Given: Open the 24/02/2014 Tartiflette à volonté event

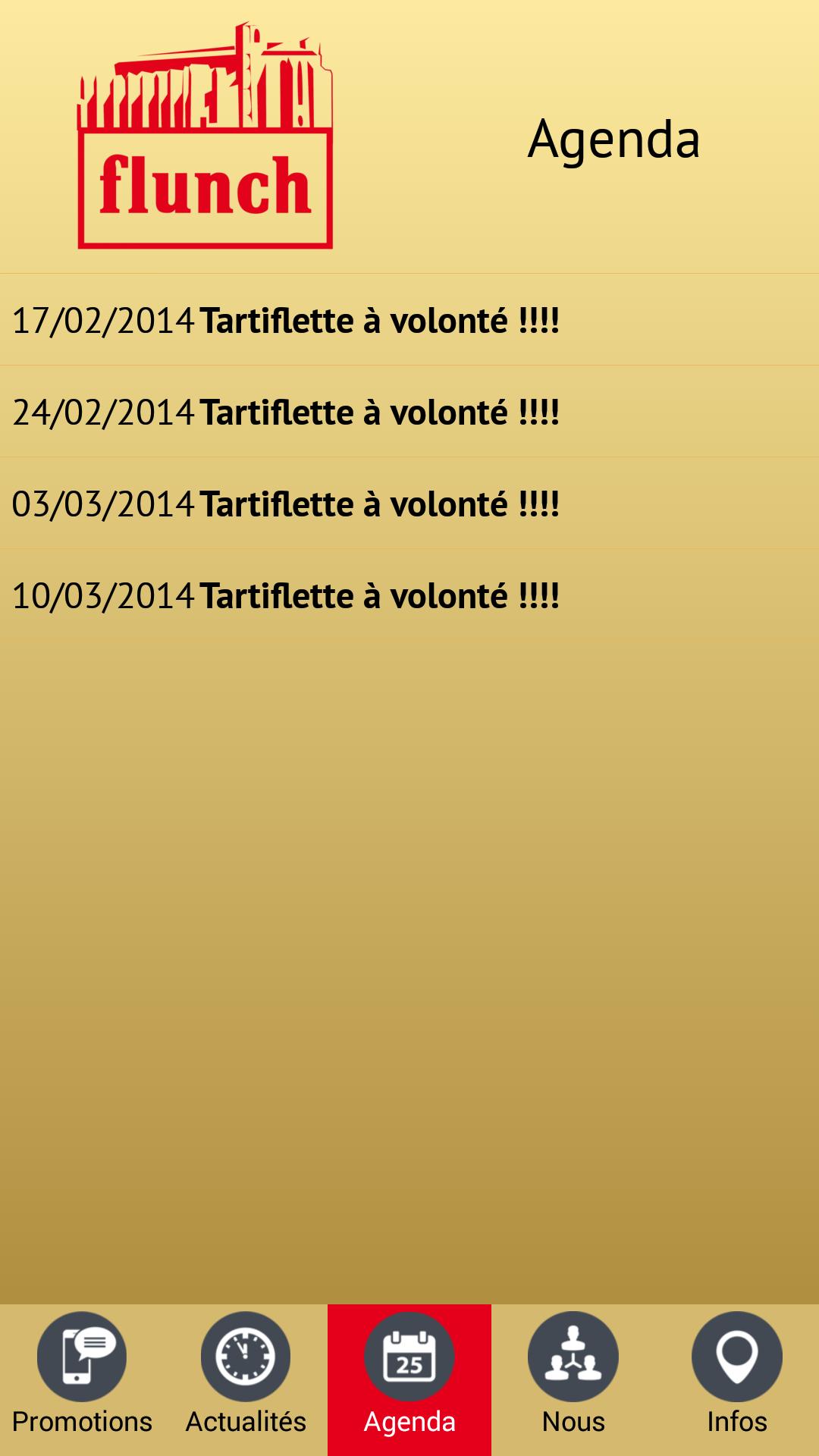Looking at the screenshot, I should tap(409, 412).
